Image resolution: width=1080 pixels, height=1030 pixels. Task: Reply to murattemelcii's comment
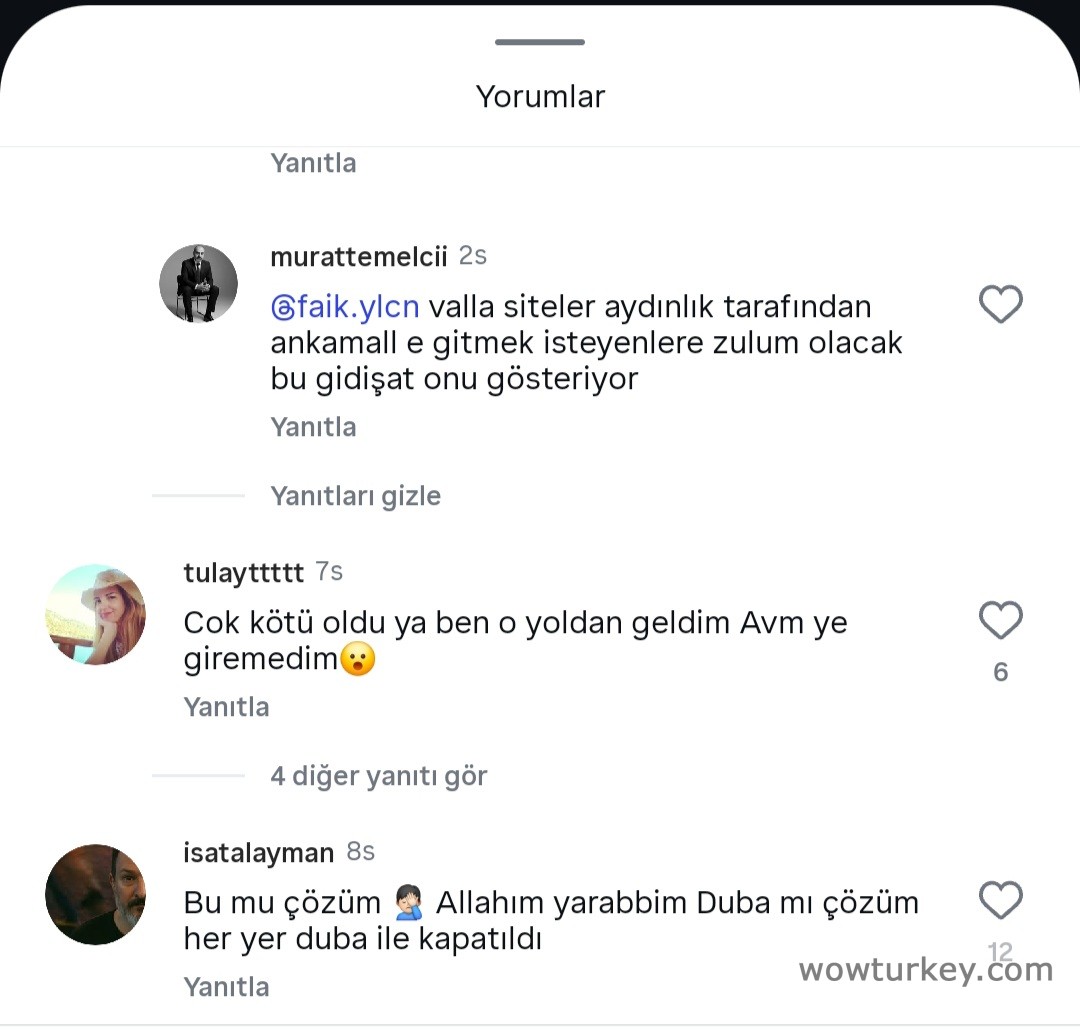click(x=313, y=427)
